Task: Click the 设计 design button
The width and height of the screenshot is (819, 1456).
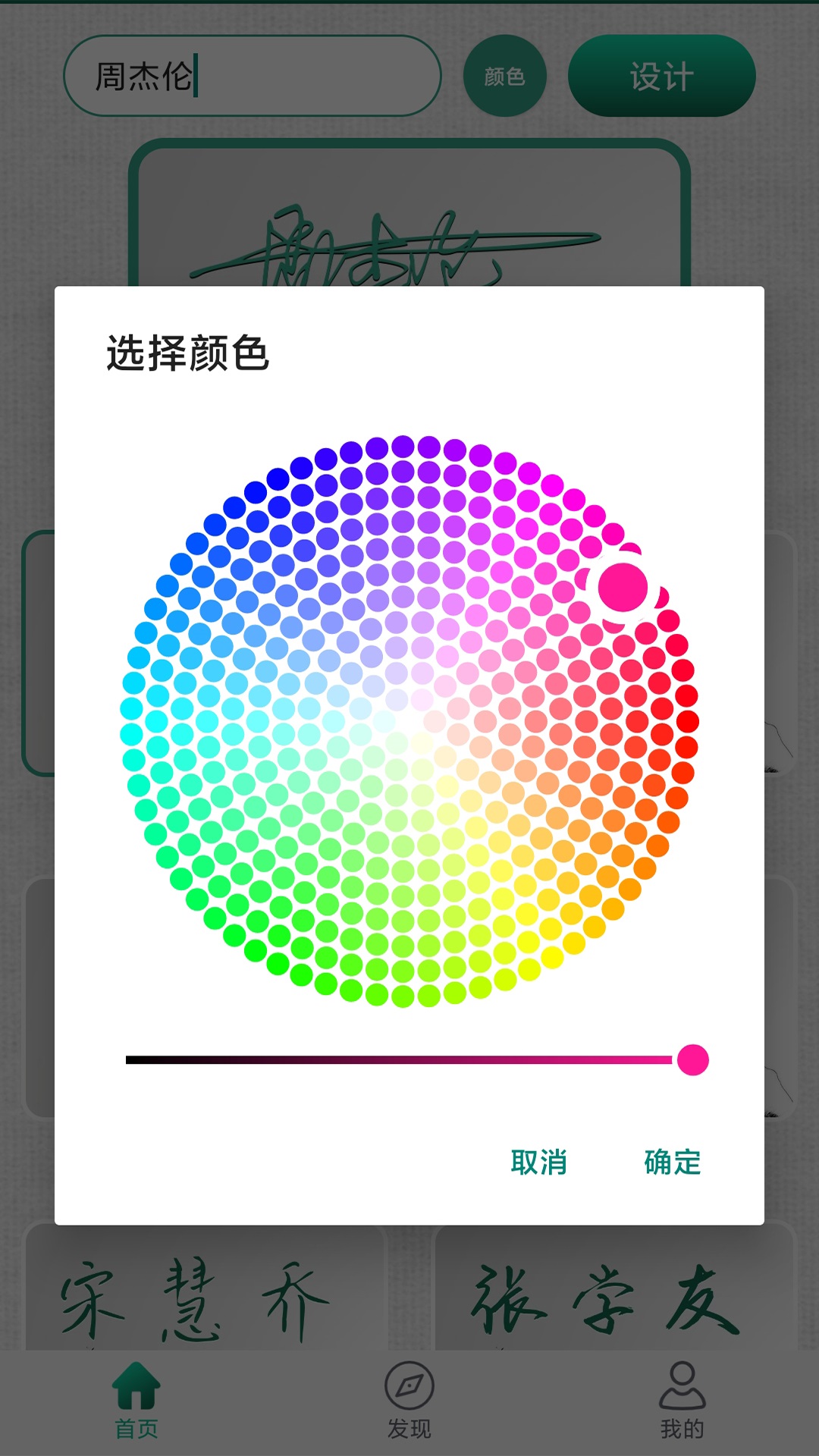Action: [661, 75]
